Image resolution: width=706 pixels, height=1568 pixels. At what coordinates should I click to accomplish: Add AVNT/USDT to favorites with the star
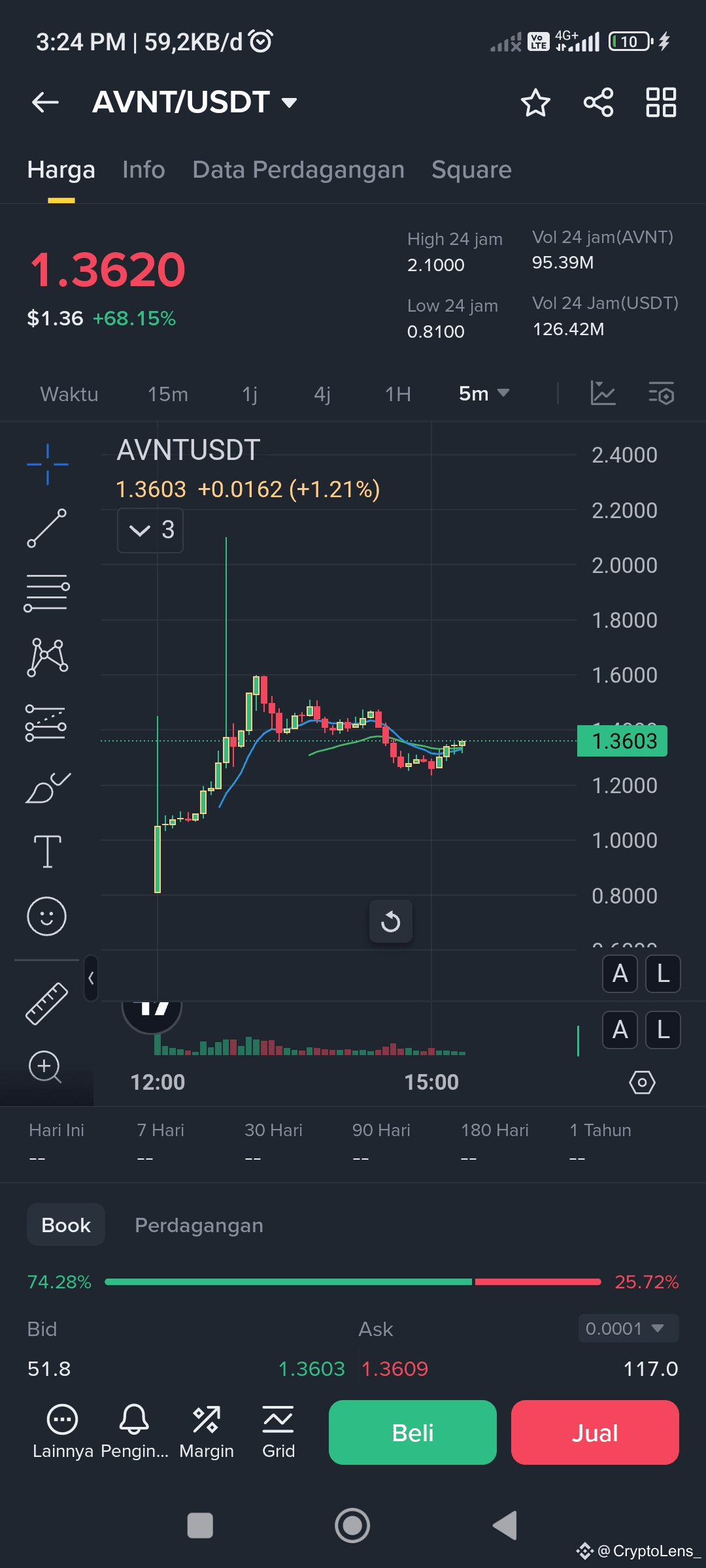coord(535,103)
